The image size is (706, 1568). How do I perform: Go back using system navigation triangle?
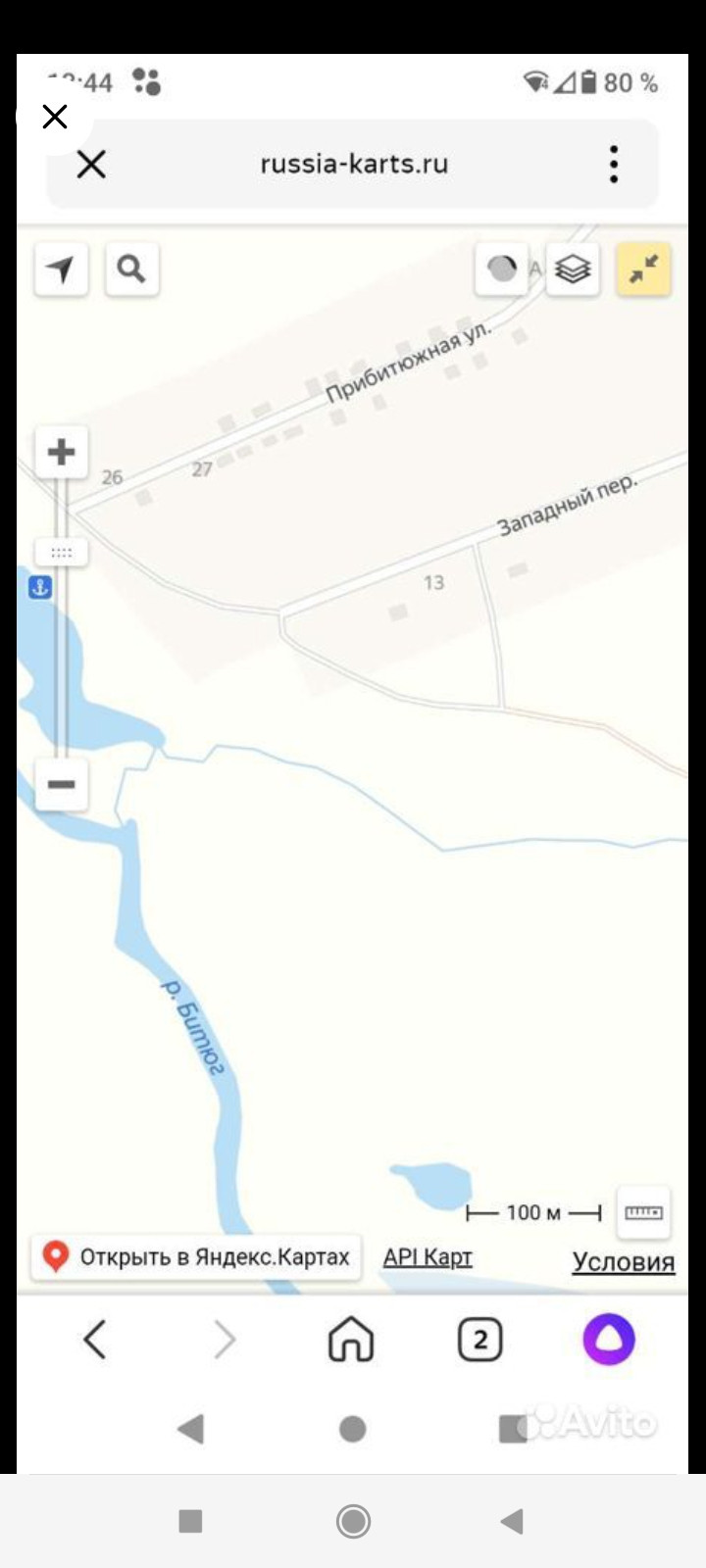[511, 1521]
